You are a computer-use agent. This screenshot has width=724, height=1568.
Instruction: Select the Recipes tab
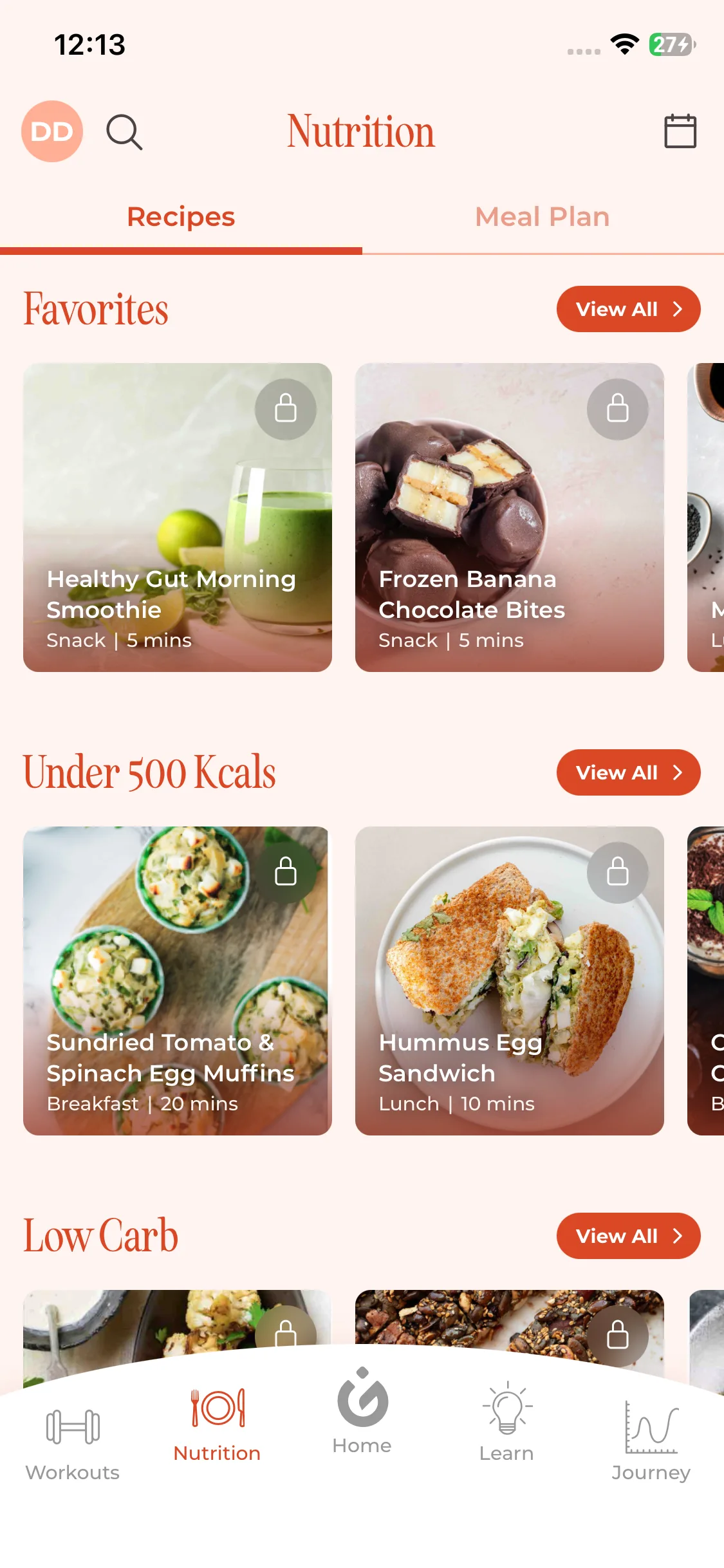[181, 217]
